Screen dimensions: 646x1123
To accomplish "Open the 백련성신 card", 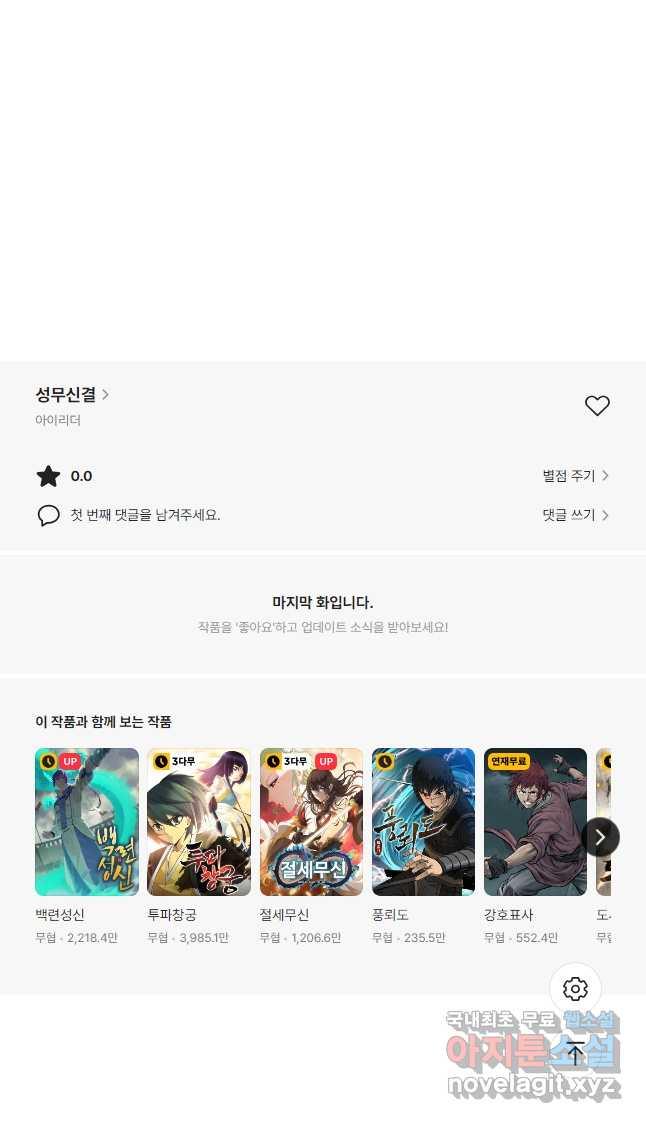I will (87, 822).
